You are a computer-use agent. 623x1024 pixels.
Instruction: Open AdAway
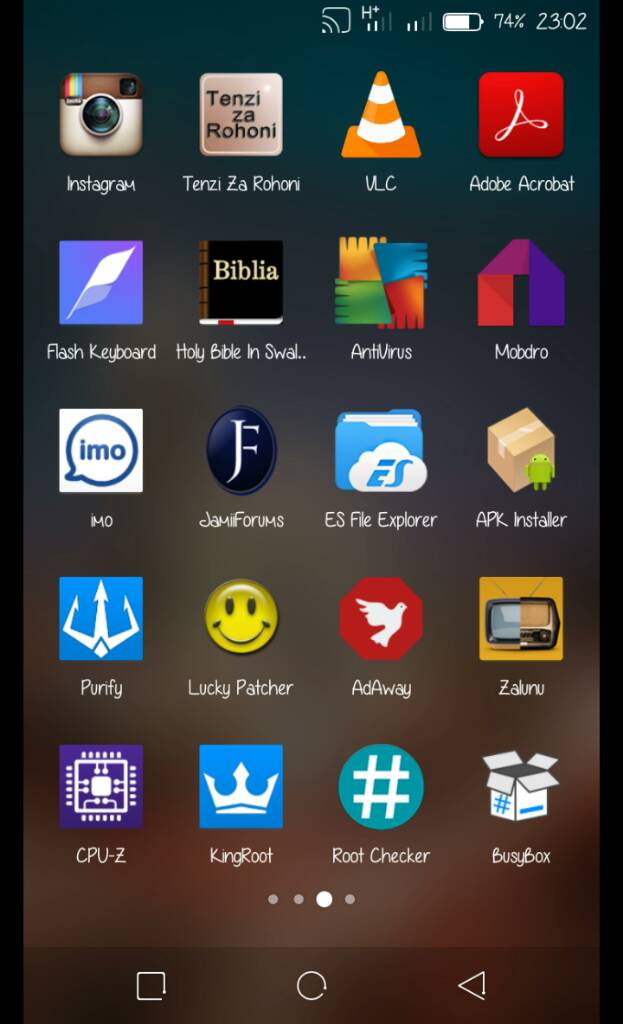(x=381, y=619)
